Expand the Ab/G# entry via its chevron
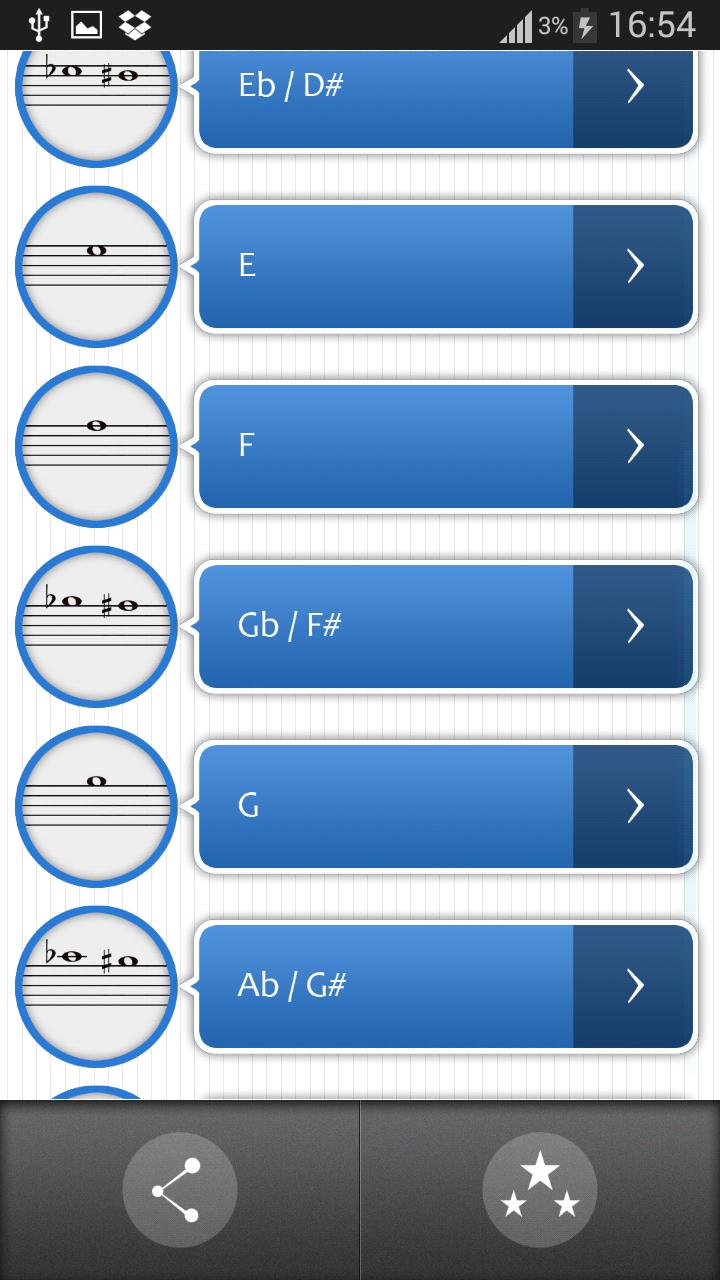The width and height of the screenshot is (720, 1280). click(x=635, y=986)
